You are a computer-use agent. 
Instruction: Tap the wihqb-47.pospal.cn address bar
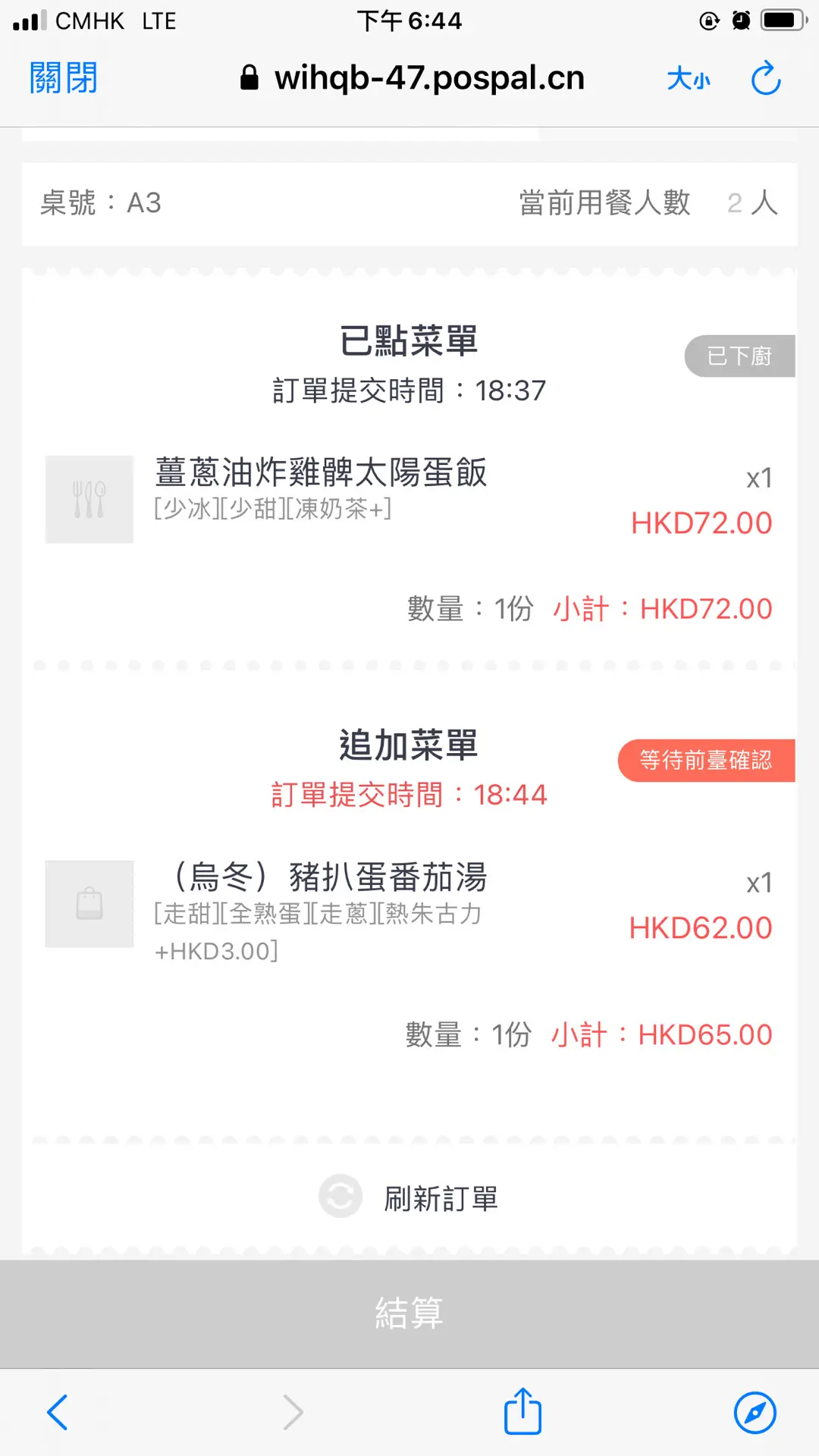point(412,78)
